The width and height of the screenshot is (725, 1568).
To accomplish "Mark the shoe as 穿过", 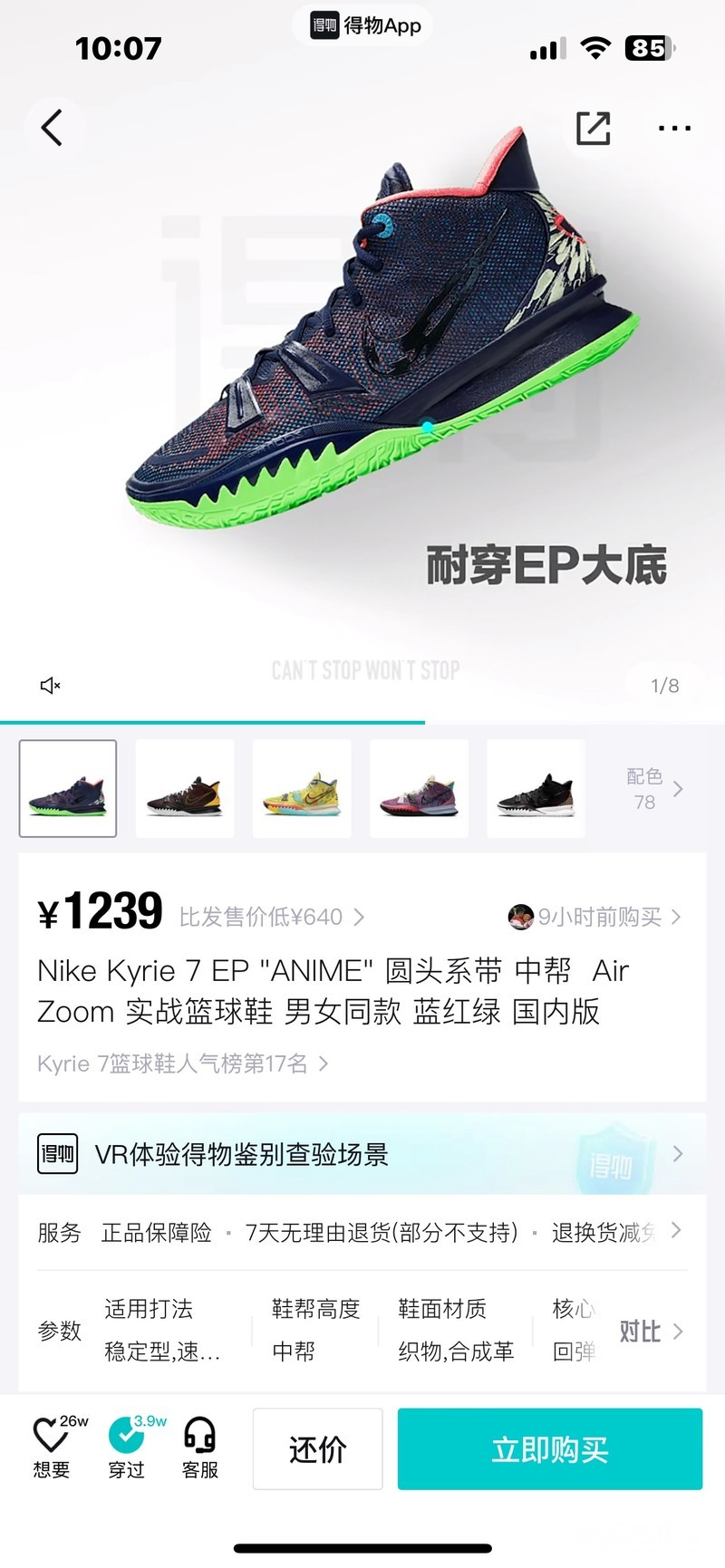I will tap(127, 1448).
